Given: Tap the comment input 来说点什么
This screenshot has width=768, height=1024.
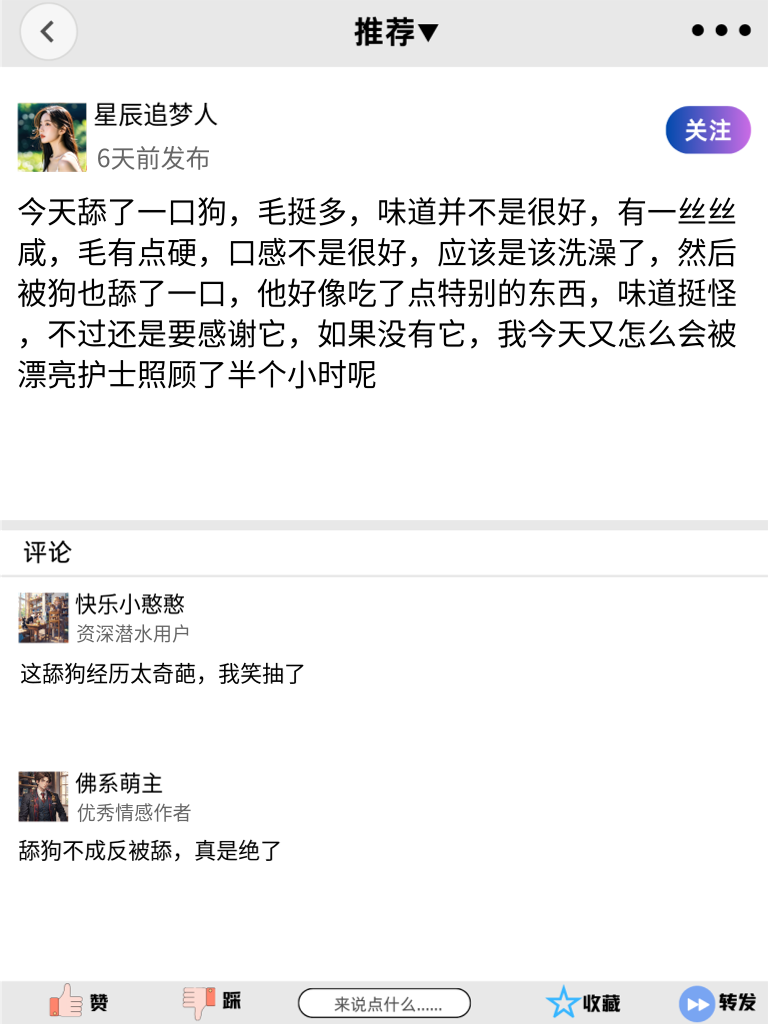Looking at the screenshot, I should pos(385,1002).
